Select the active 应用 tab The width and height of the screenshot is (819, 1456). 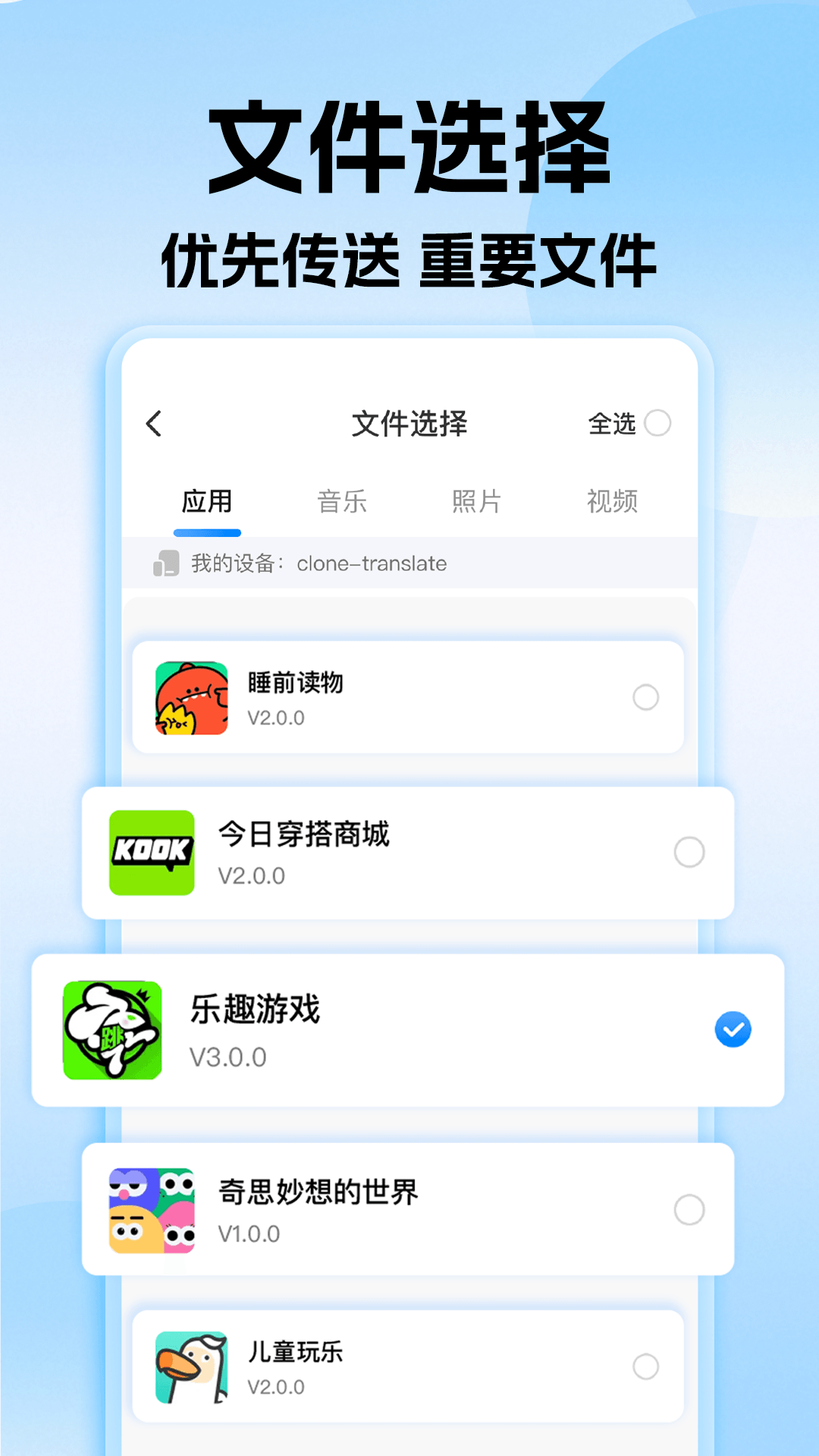207,500
